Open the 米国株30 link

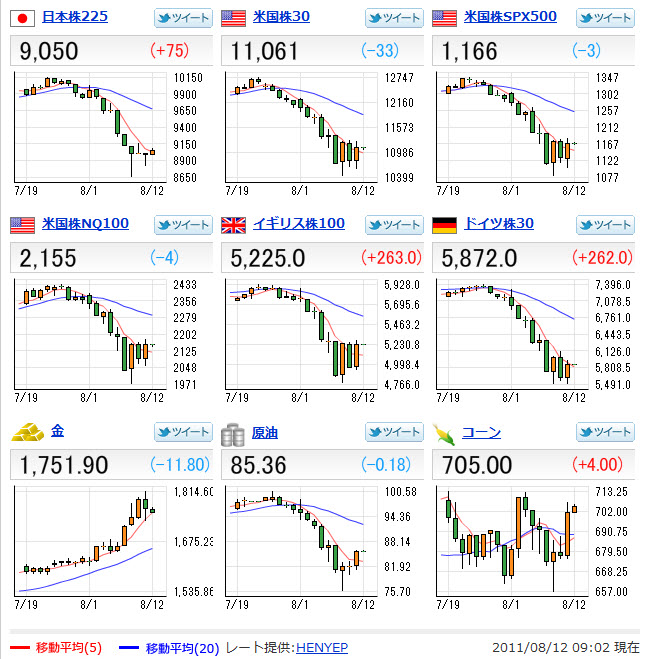[x=282, y=17]
